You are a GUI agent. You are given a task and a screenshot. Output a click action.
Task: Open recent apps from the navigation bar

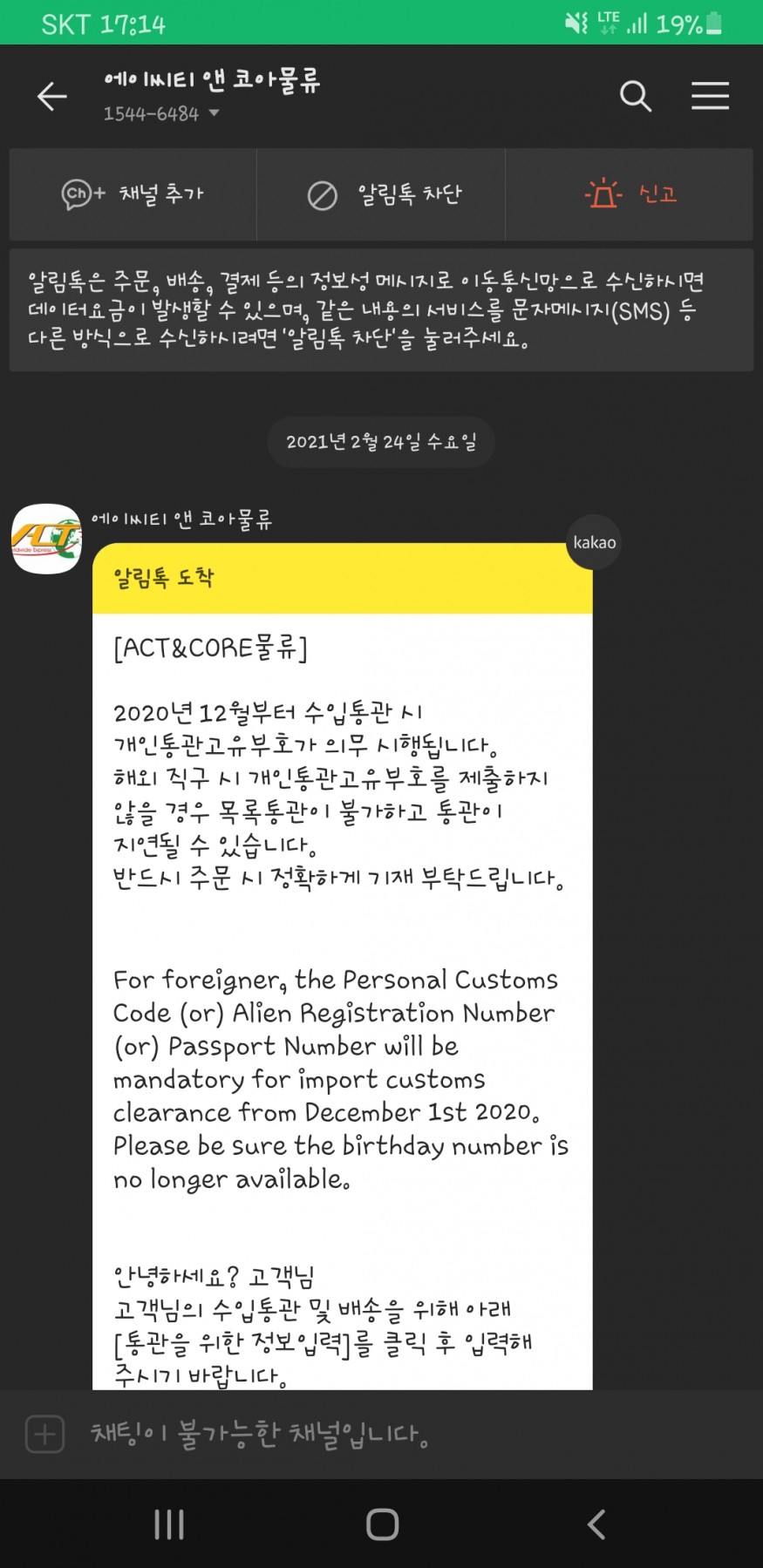pos(169,1524)
